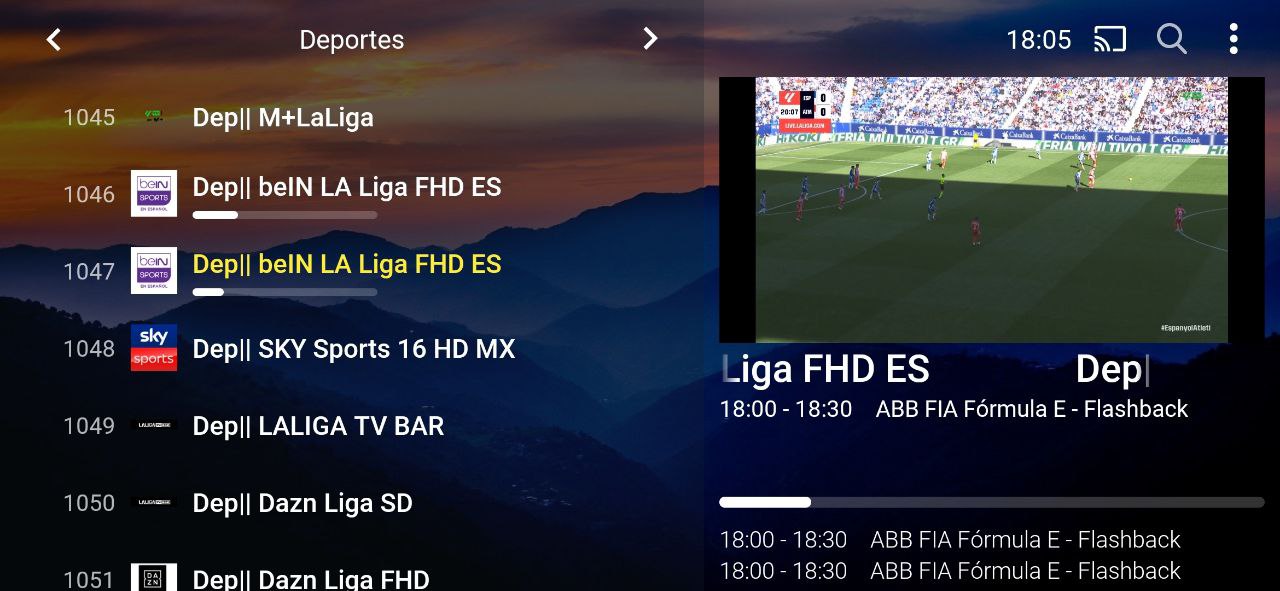Open the overflow menu
1280x591 pixels.
pos(1233,40)
